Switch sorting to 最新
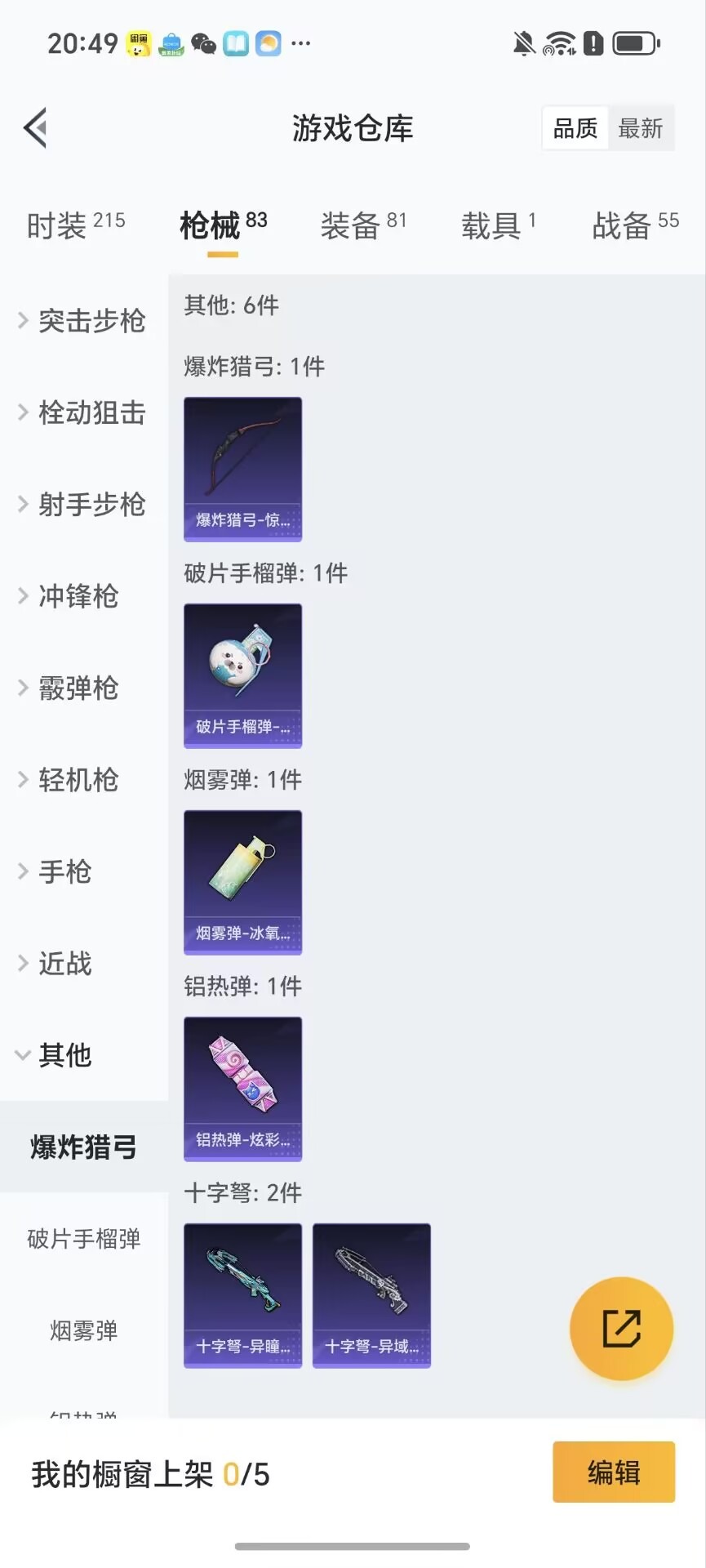Image resolution: width=706 pixels, height=1568 pixels. click(x=642, y=129)
